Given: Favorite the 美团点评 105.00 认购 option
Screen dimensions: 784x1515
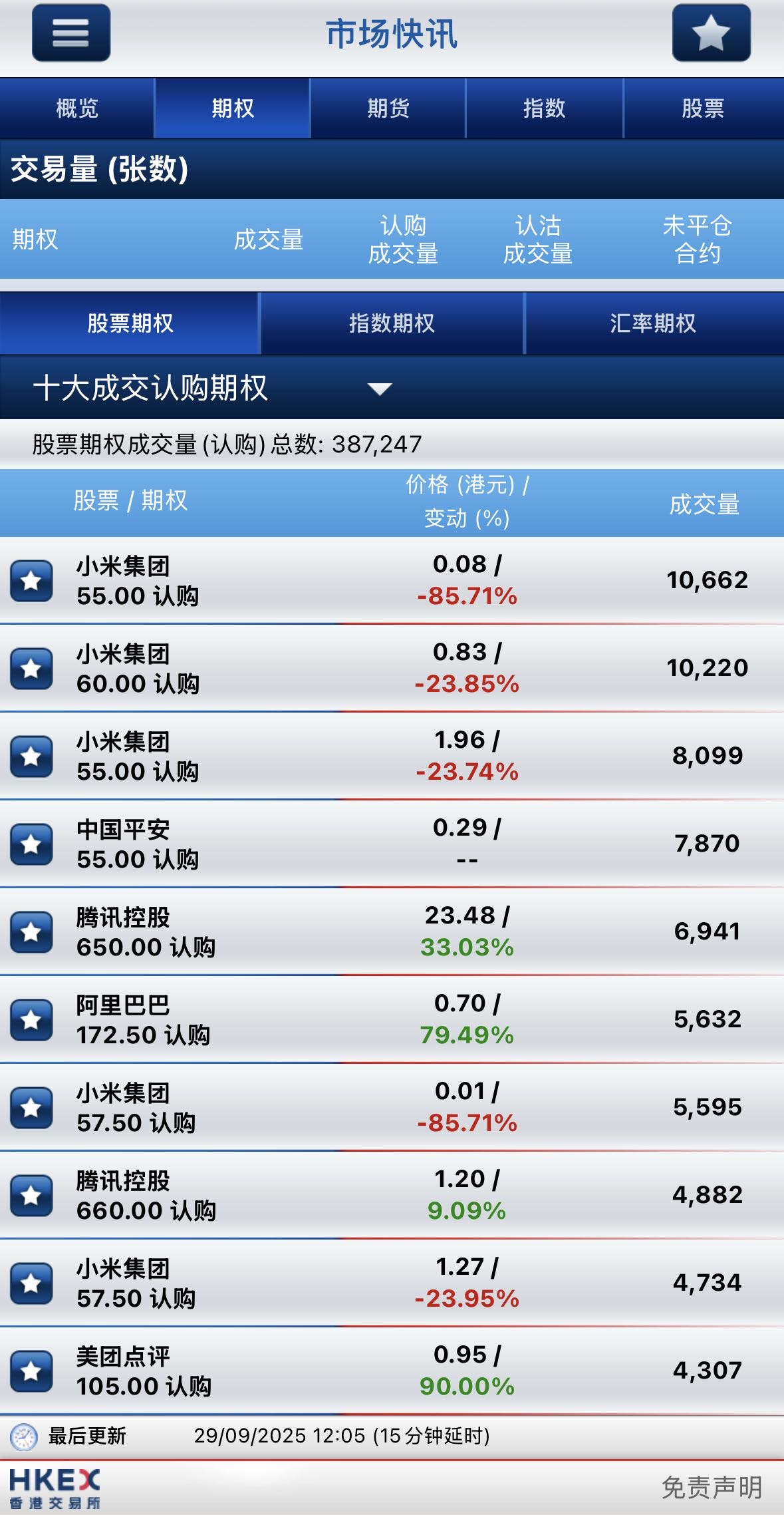Looking at the screenshot, I should tap(31, 1371).
